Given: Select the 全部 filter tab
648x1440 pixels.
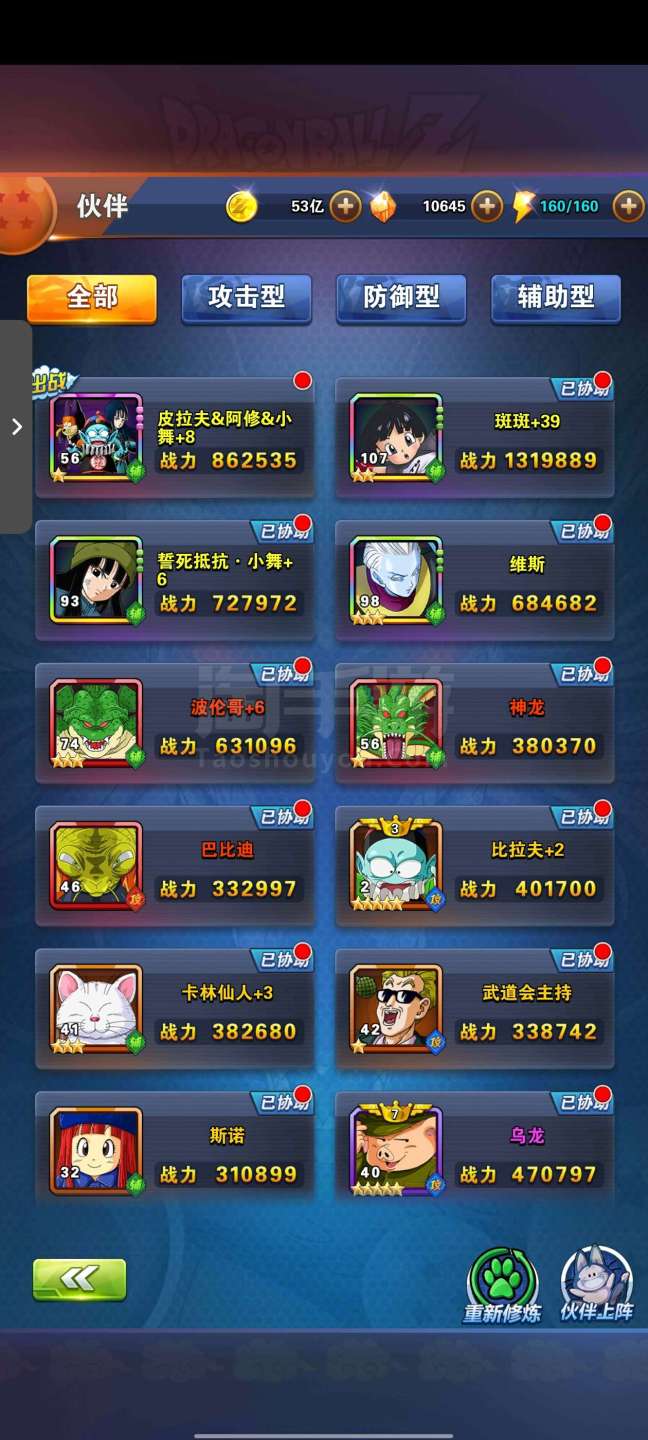Looking at the screenshot, I should [92, 298].
